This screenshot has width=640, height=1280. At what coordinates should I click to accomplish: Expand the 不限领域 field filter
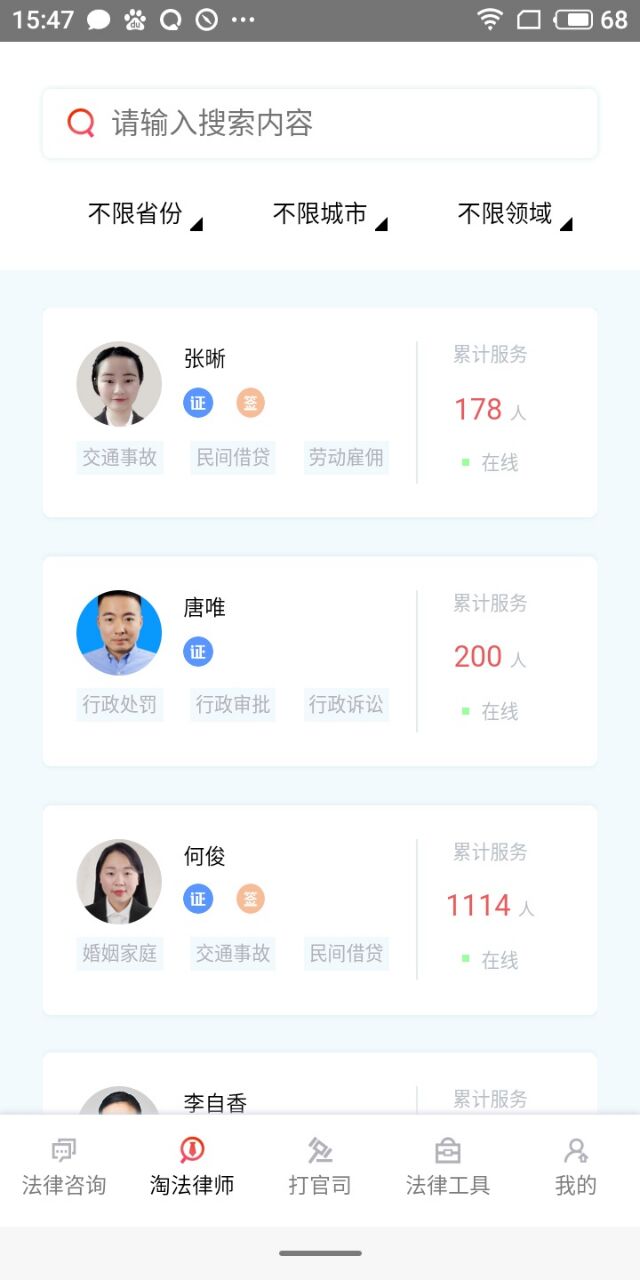(x=515, y=214)
